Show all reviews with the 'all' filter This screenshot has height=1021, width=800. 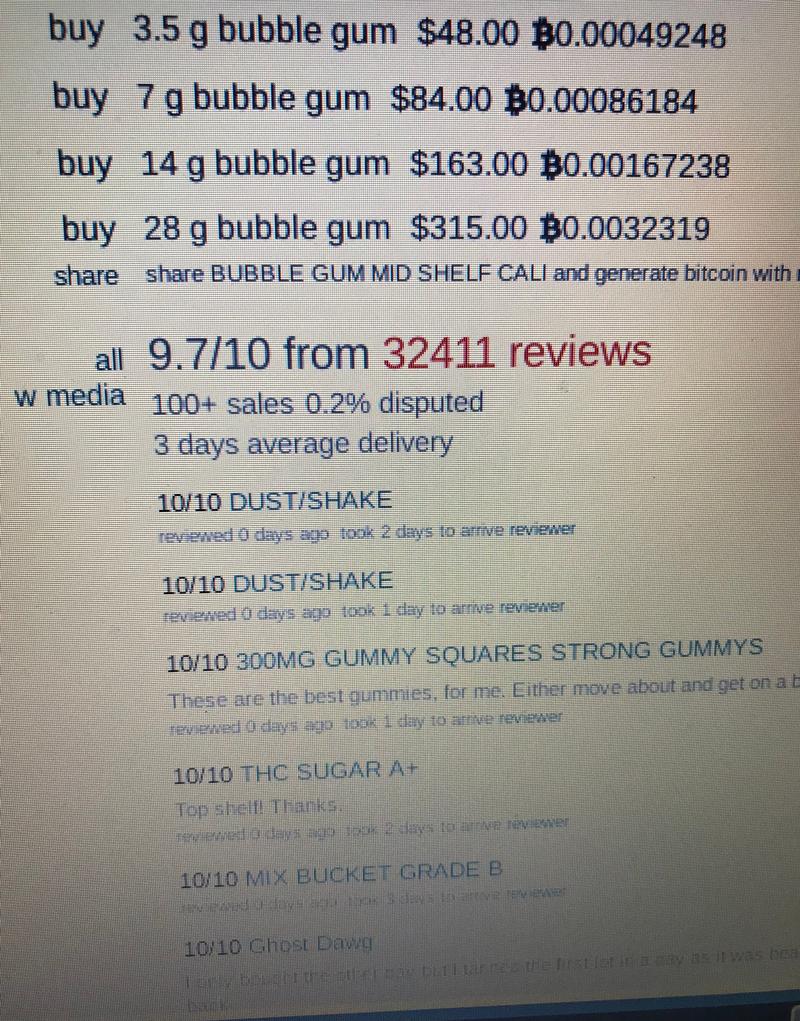(108, 357)
